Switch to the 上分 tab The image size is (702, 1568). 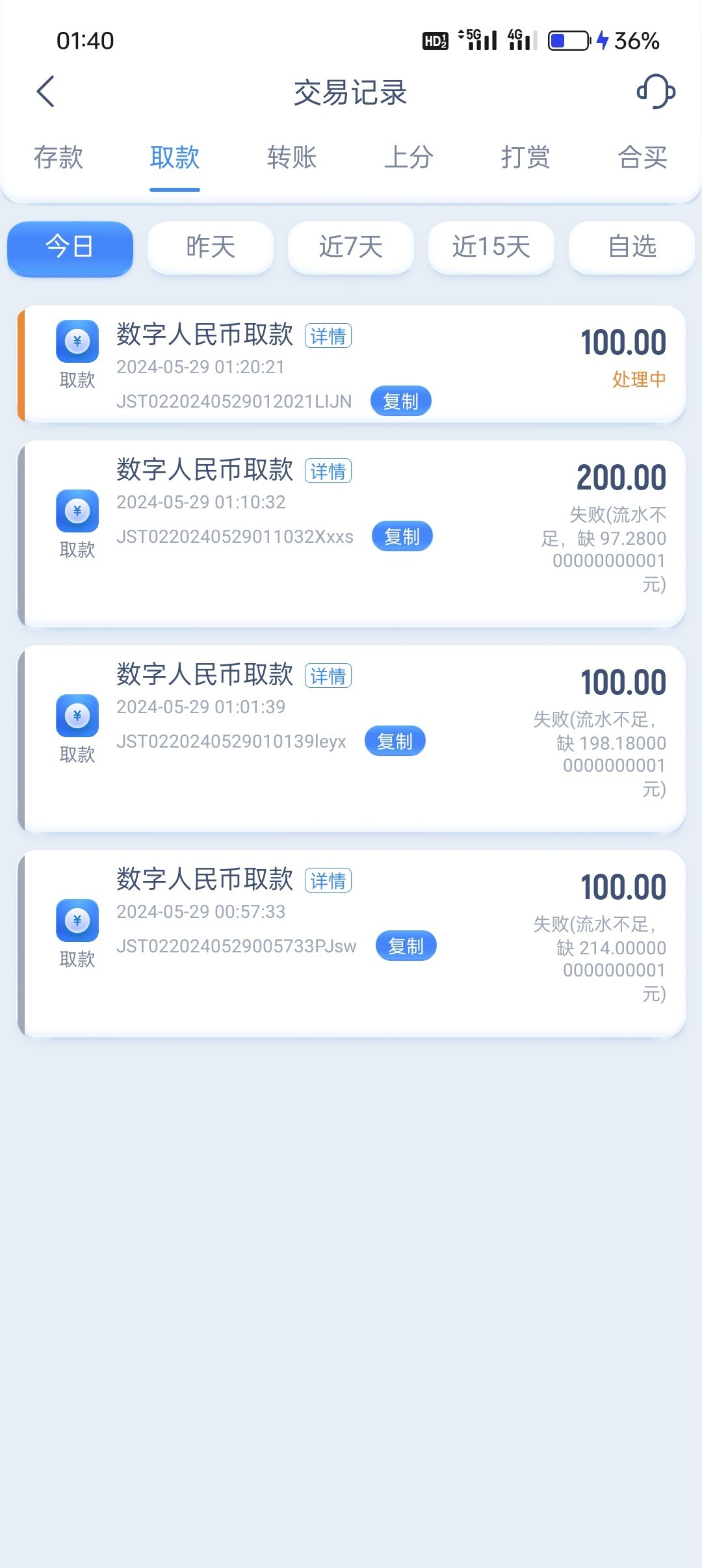408,157
